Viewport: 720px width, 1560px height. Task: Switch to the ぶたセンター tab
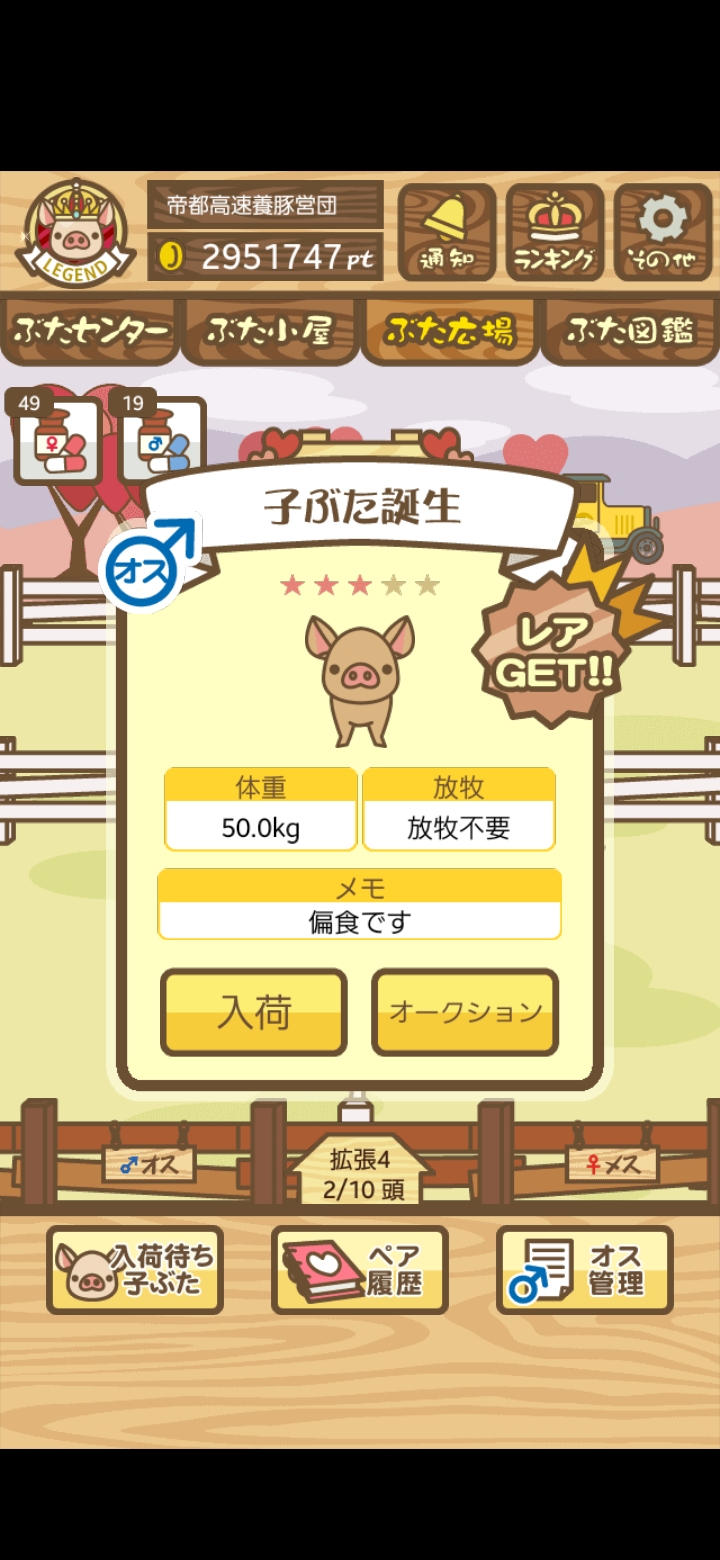[x=90, y=330]
